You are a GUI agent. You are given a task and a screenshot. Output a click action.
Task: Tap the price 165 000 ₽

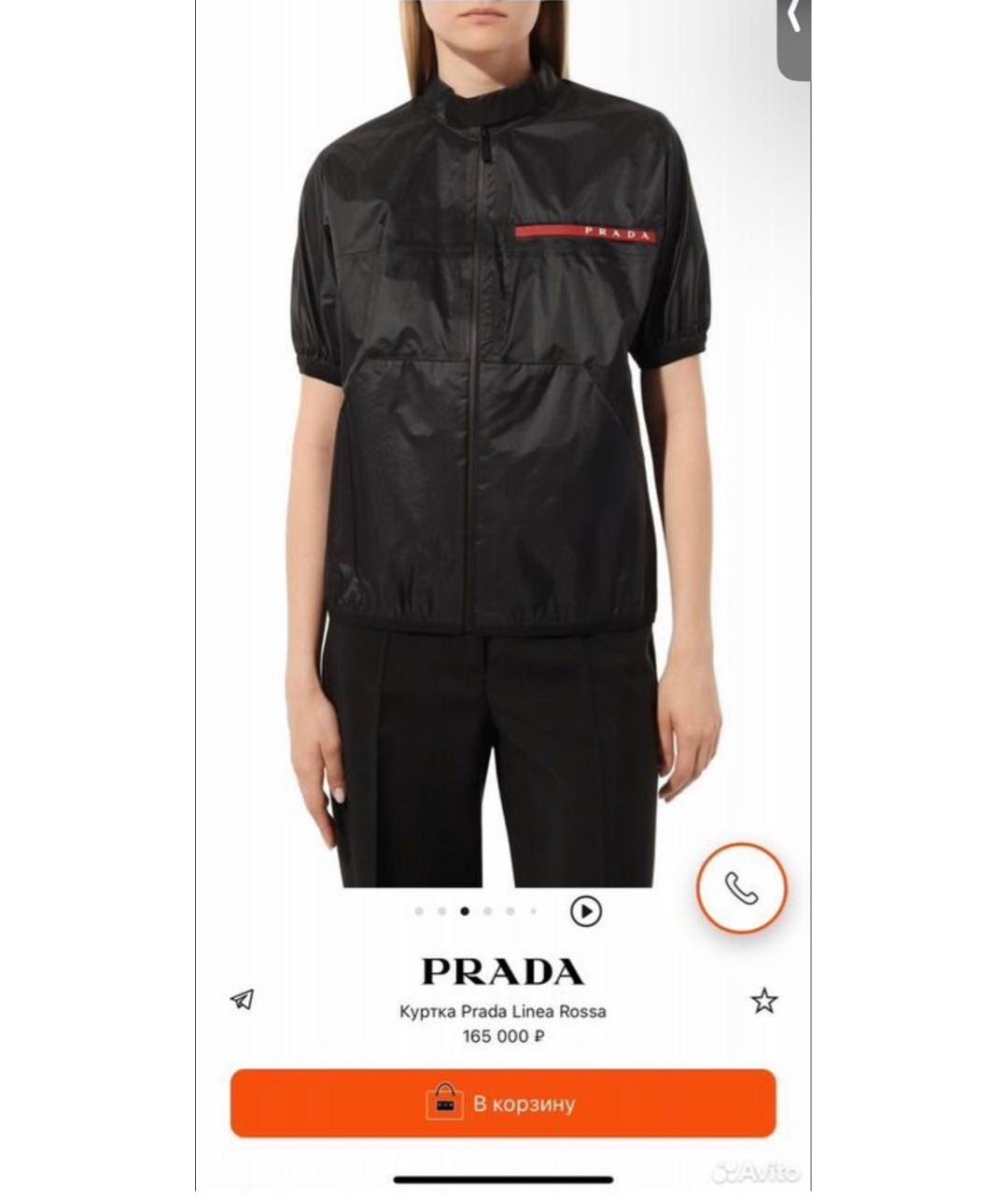(504, 1034)
